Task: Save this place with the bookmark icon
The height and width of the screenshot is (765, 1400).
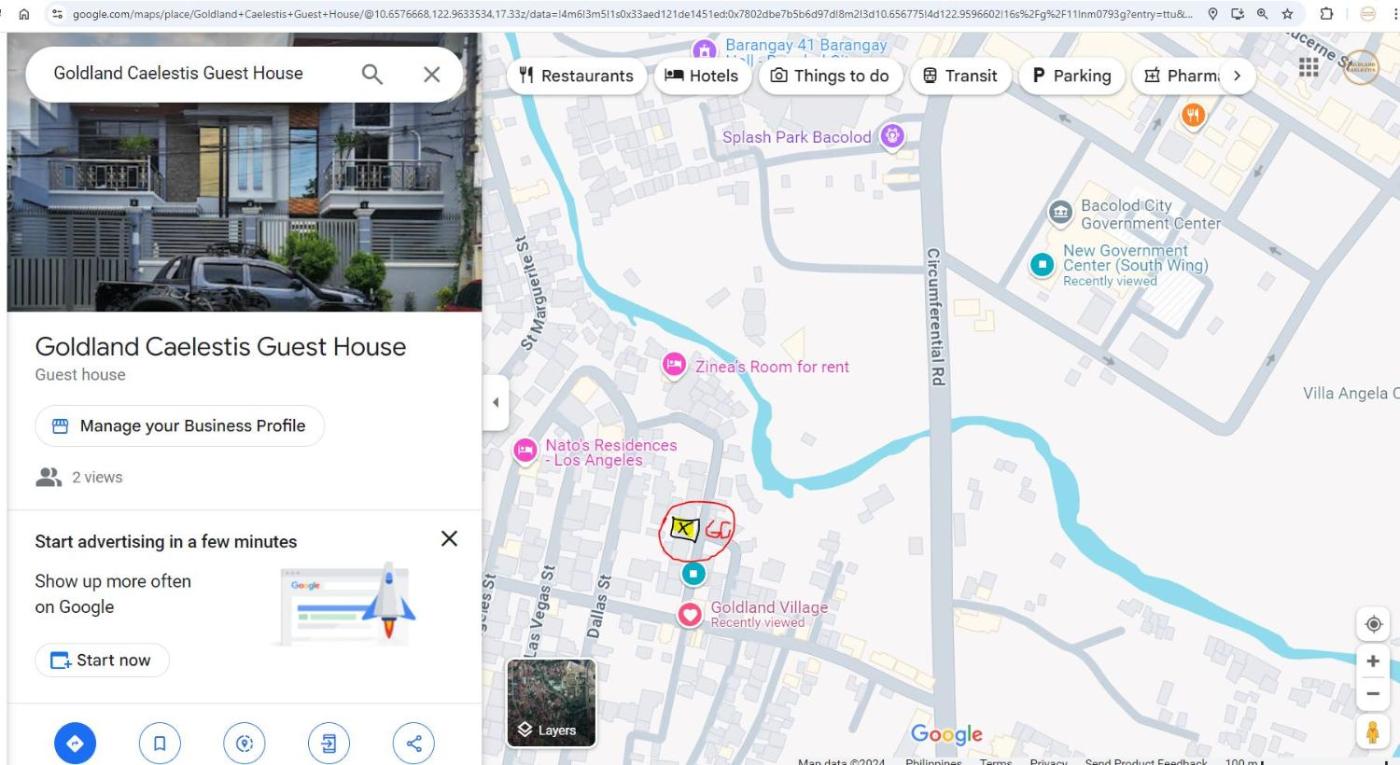Action: tap(160, 743)
